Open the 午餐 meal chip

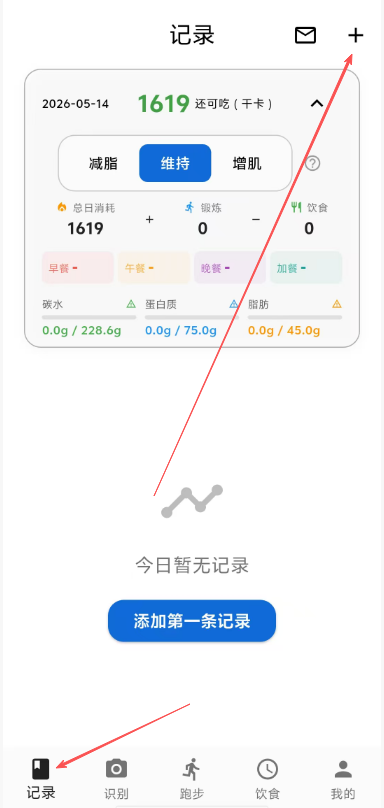pyautogui.click(x=154, y=267)
